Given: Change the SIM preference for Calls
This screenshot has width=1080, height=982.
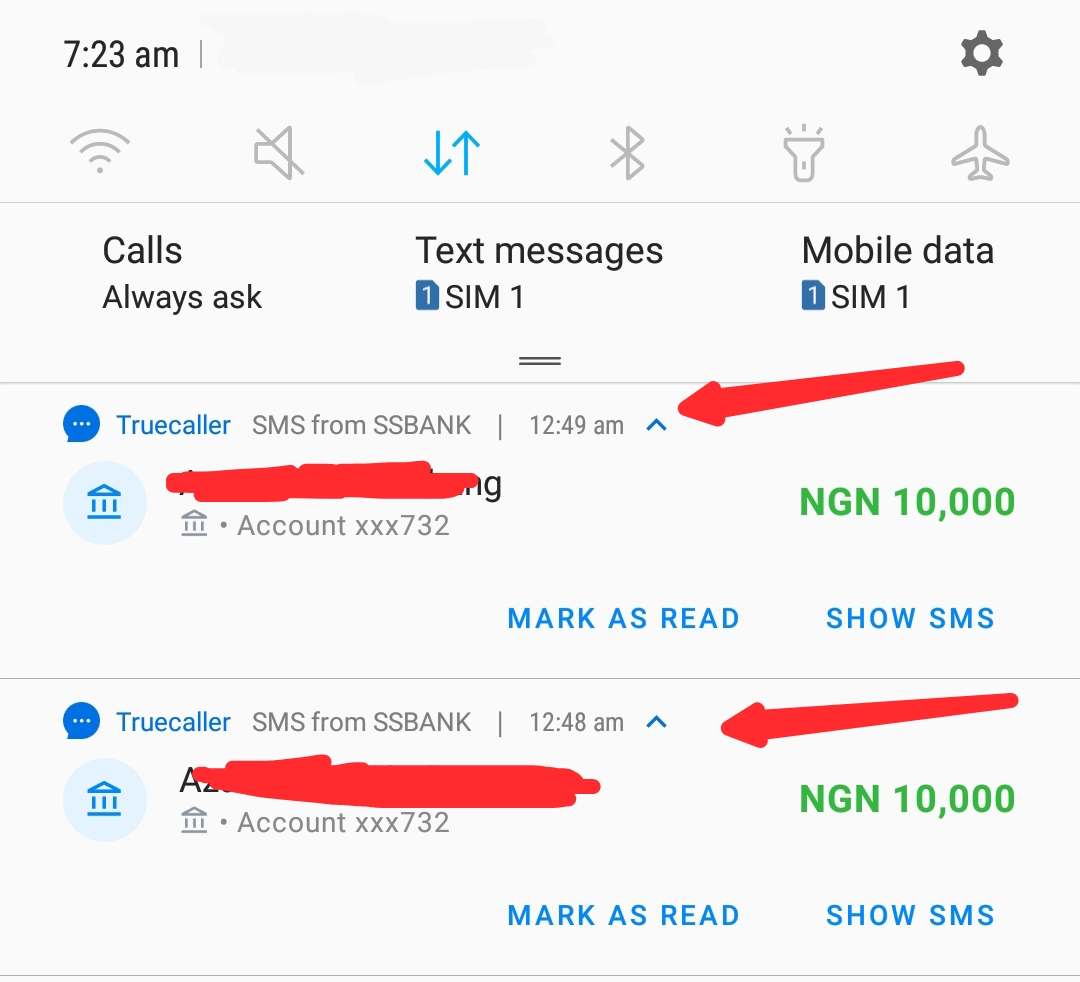Looking at the screenshot, I should point(181,273).
